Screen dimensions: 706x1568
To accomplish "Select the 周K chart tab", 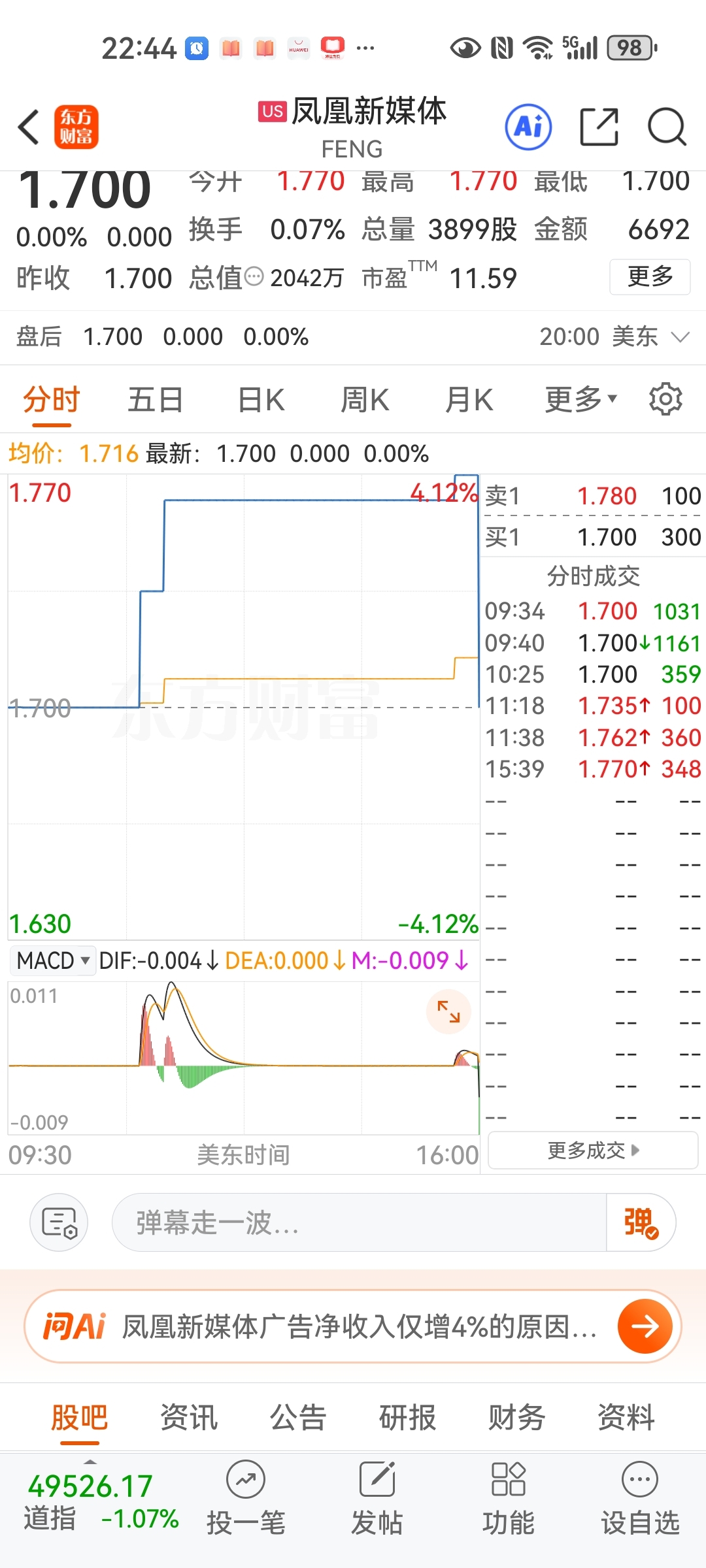I will [365, 400].
